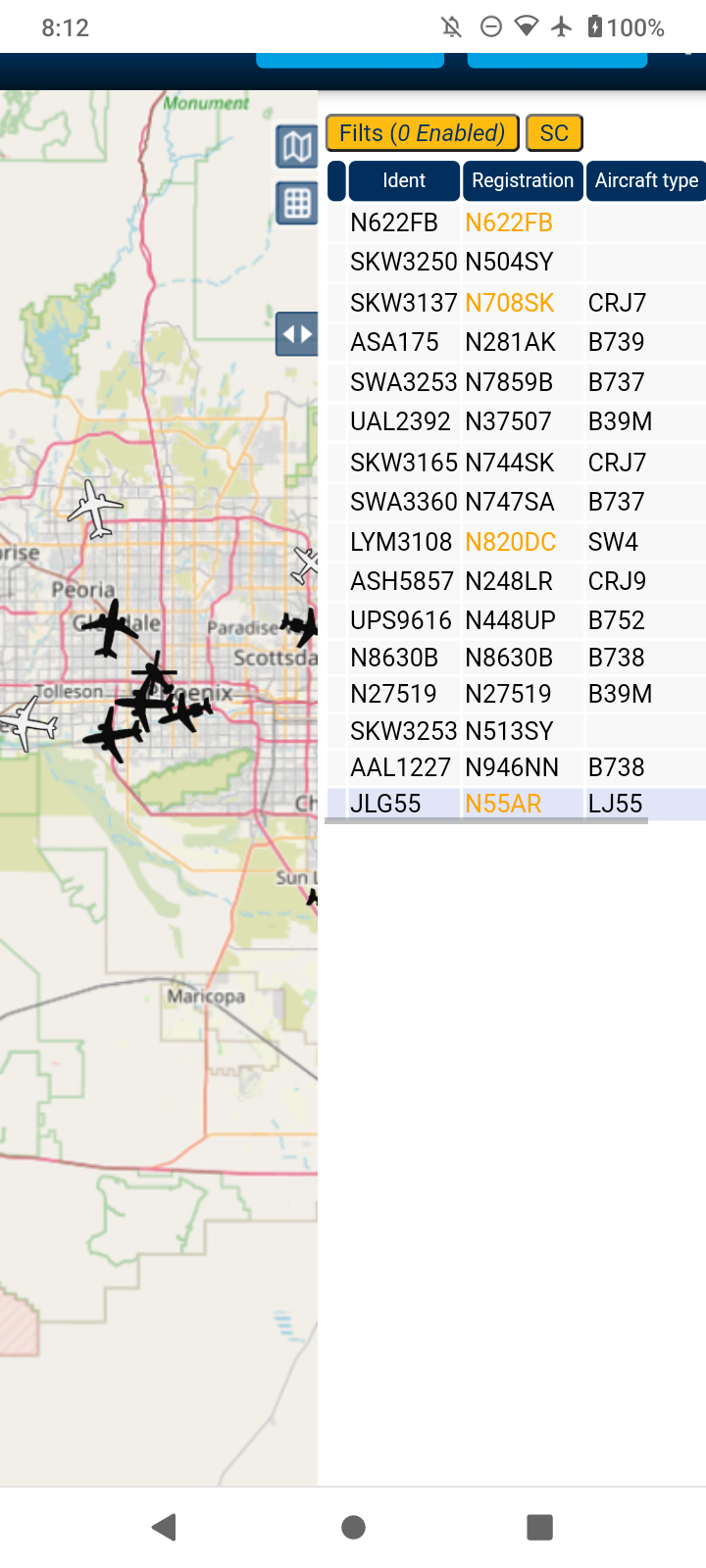Viewport: 706px width, 1568px height.
Task: Go back using system back button
Action: [x=165, y=1527]
